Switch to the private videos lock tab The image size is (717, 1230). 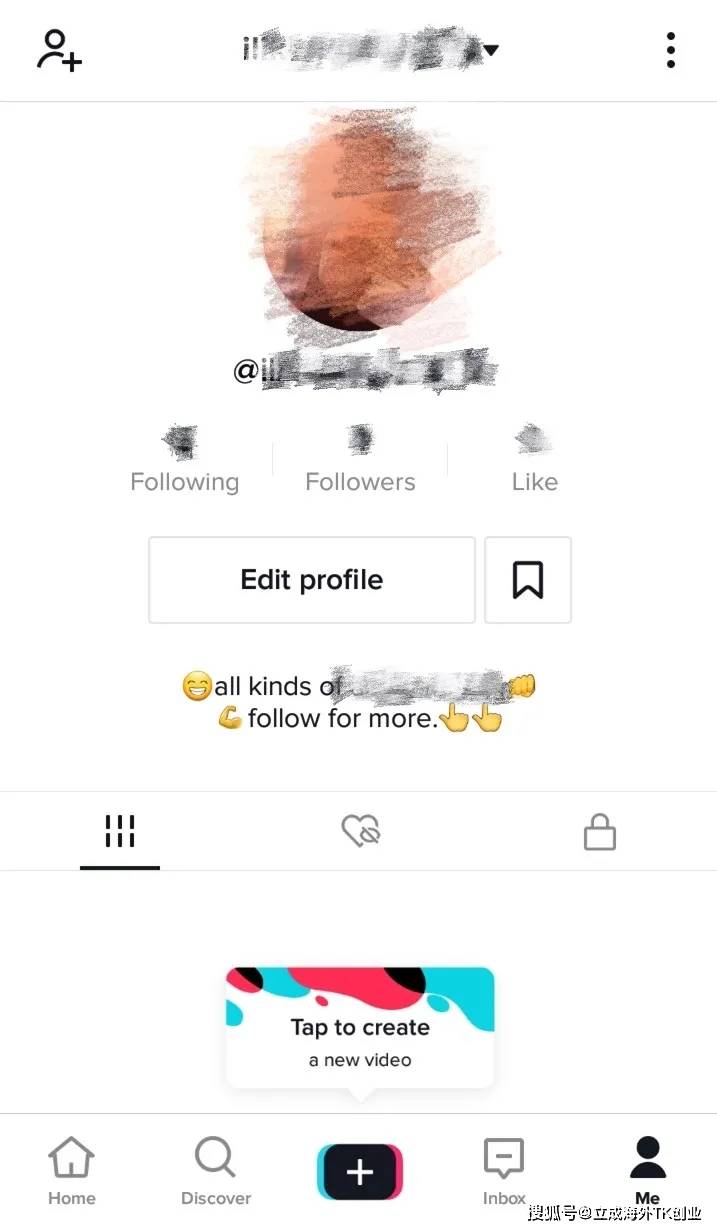(600, 831)
